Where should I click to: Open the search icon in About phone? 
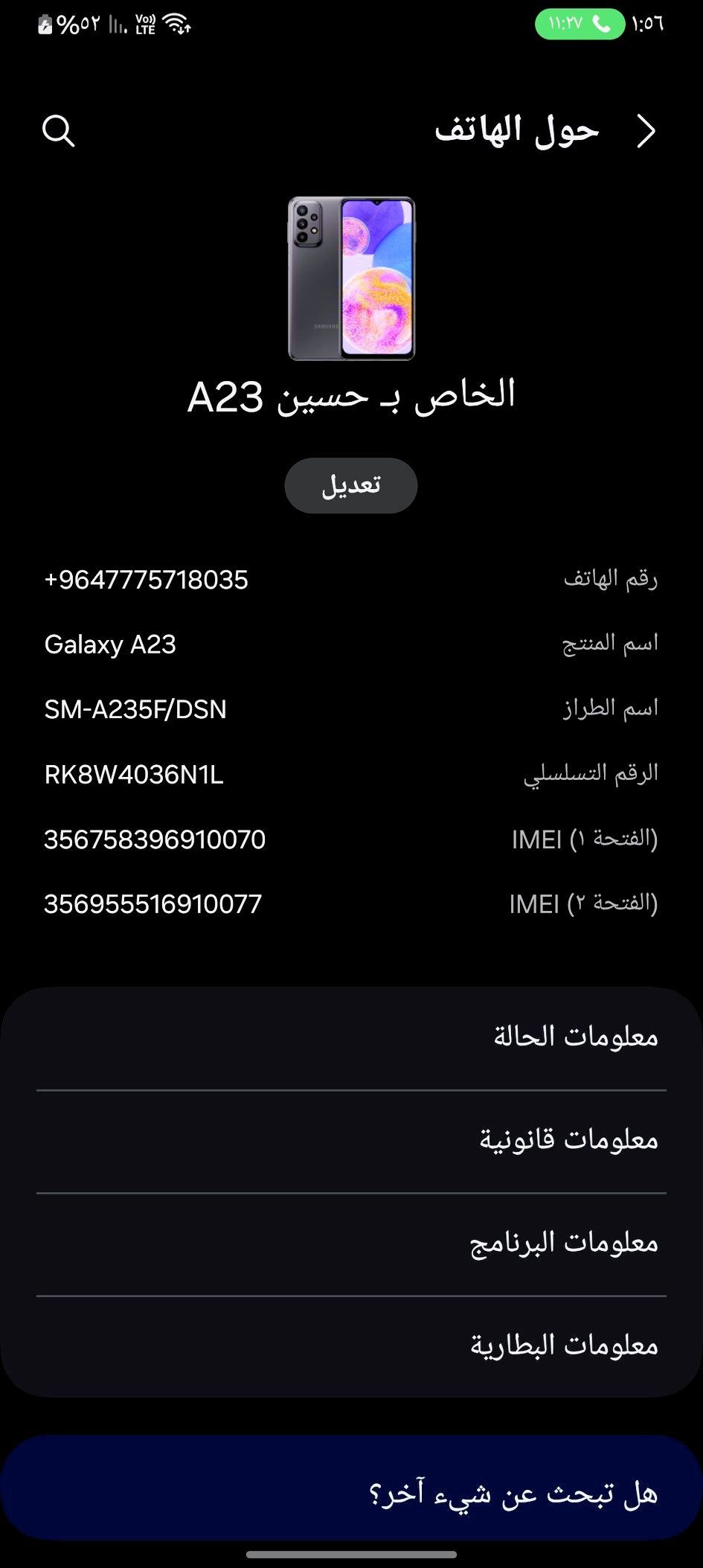click(x=58, y=131)
